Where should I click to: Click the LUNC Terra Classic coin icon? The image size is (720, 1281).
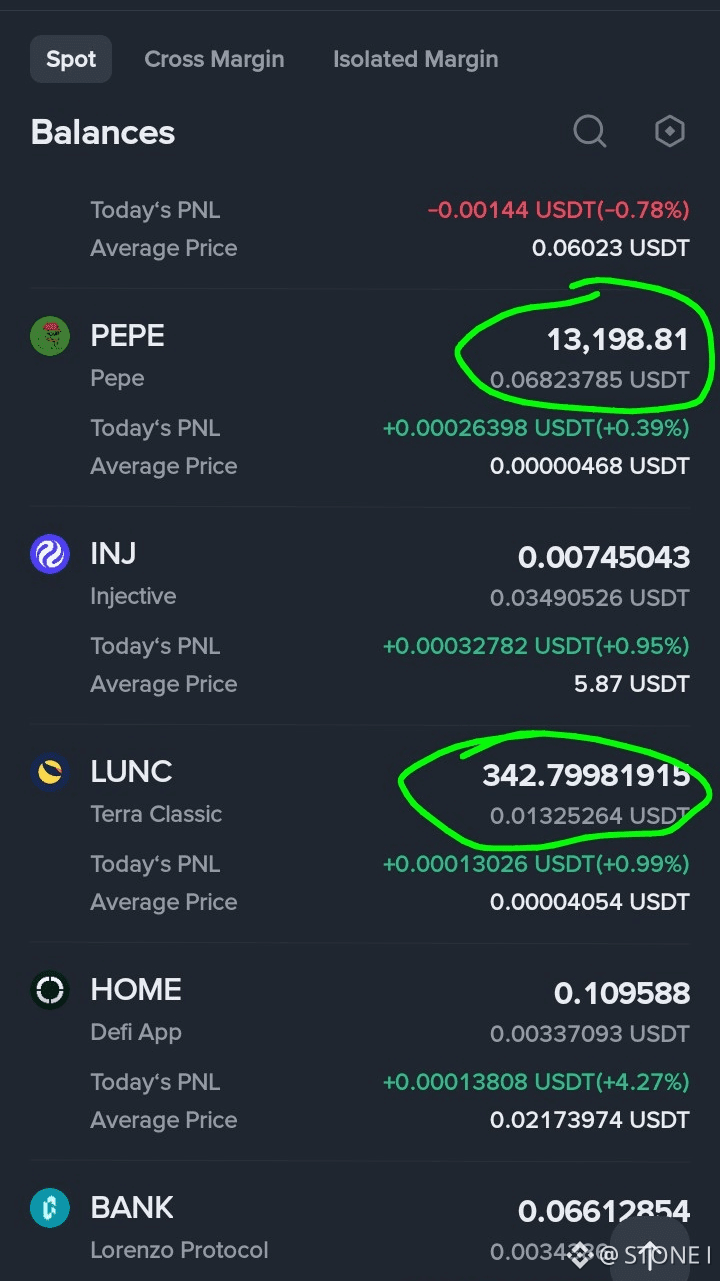click(50, 772)
